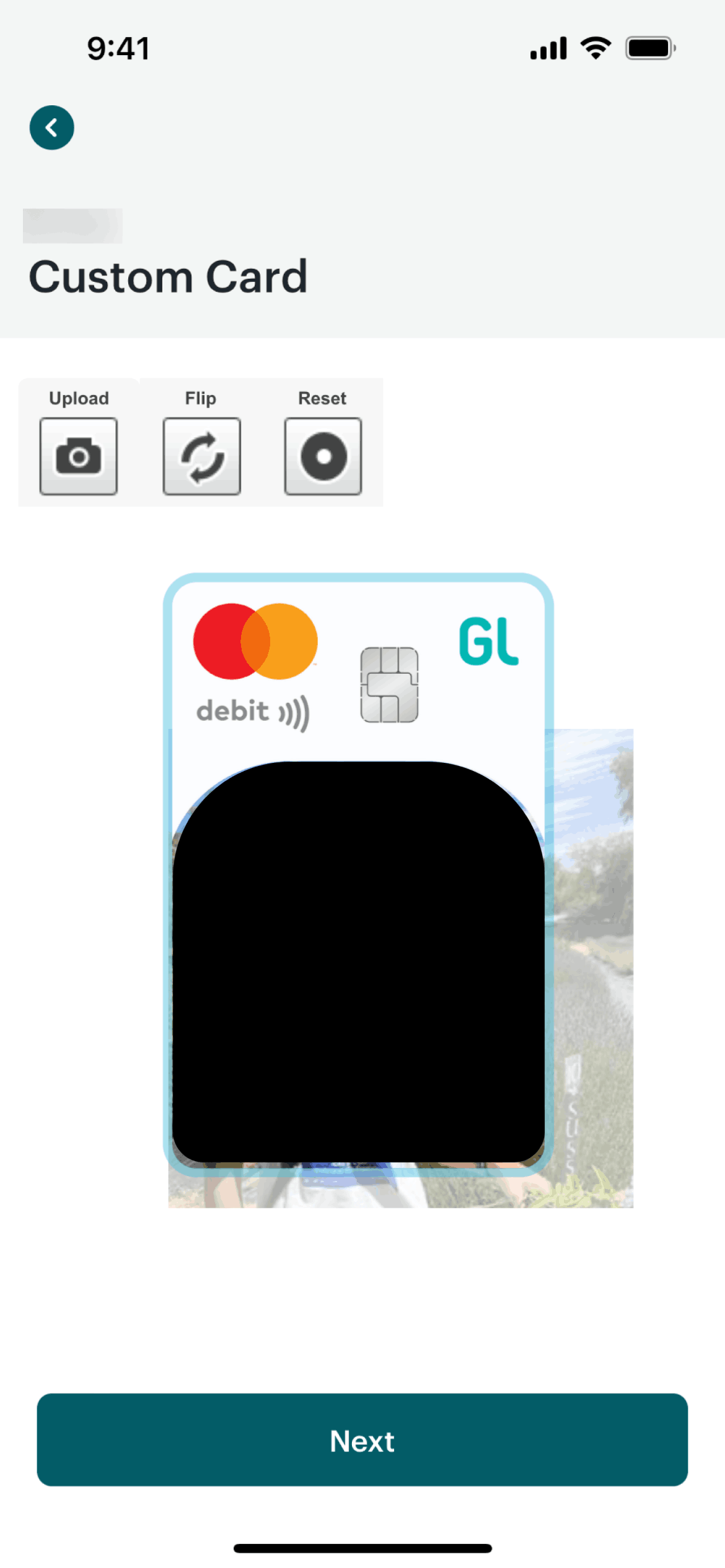Image resolution: width=725 pixels, height=1568 pixels.
Task: Flip the card image
Action: 201,456
